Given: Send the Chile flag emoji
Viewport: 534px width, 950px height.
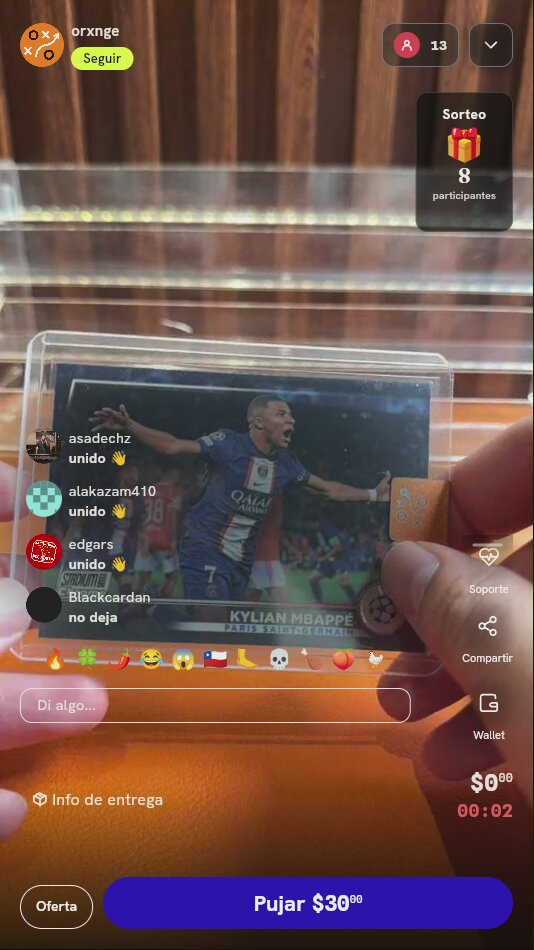Looking at the screenshot, I should [215, 659].
